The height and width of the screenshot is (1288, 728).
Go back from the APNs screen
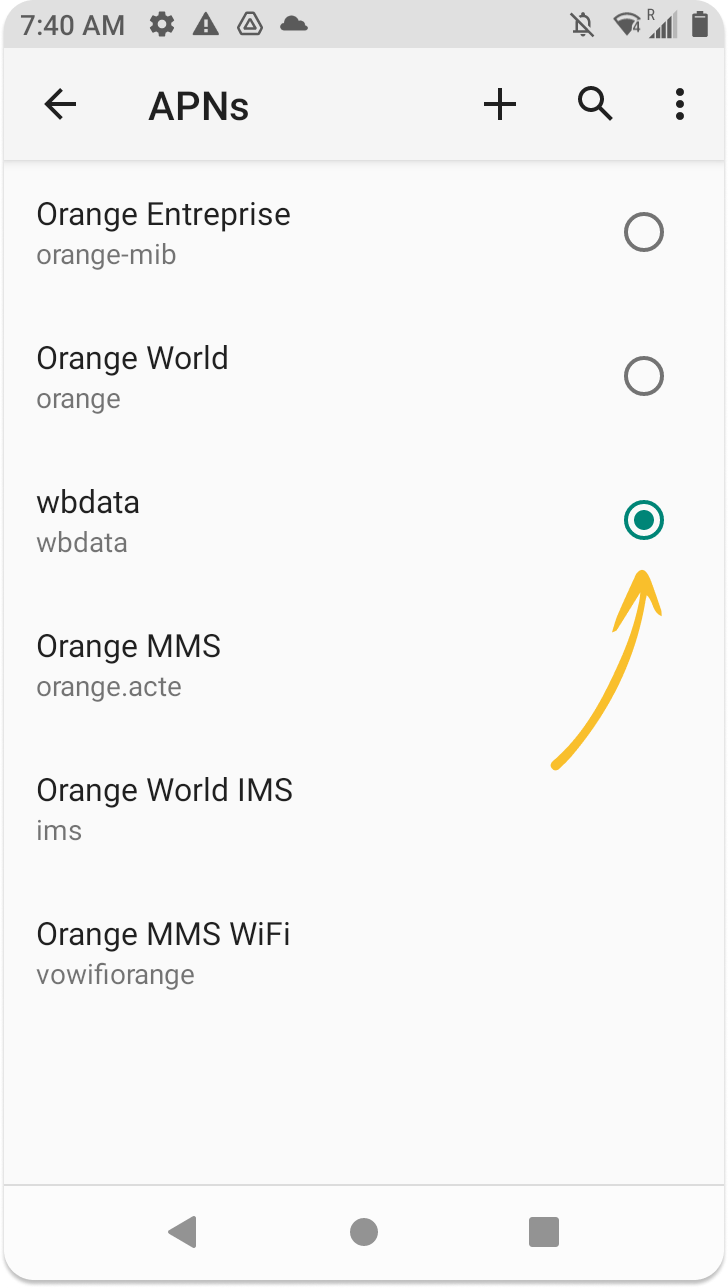(61, 104)
